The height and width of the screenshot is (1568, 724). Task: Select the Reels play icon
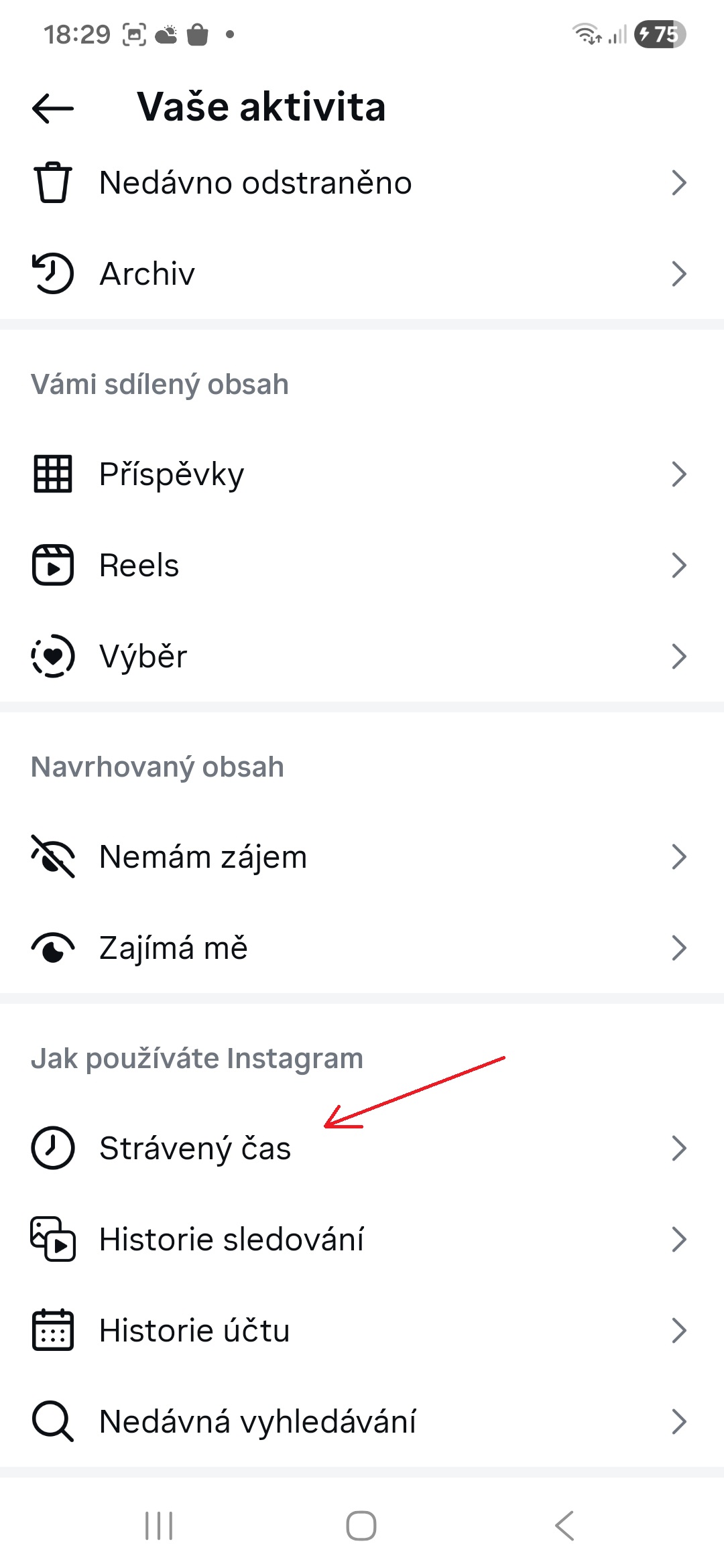[x=54, y=565]
